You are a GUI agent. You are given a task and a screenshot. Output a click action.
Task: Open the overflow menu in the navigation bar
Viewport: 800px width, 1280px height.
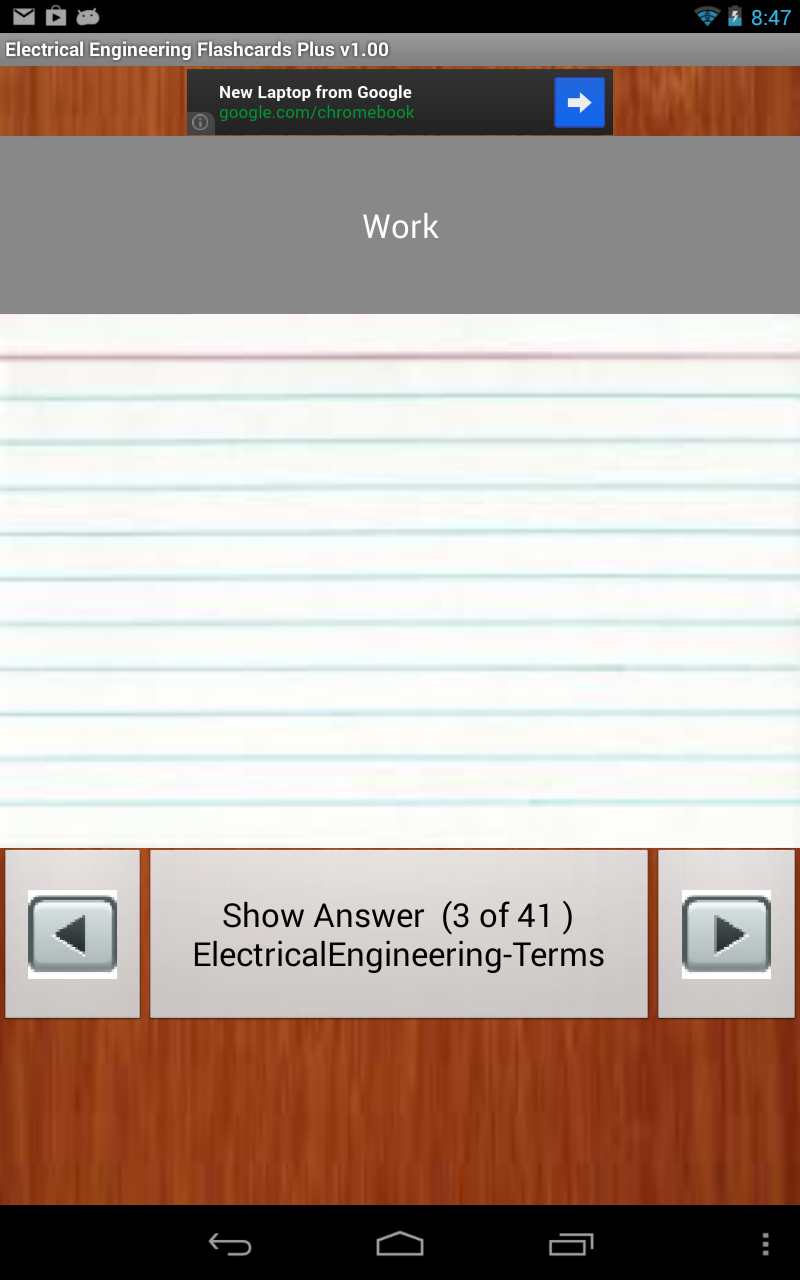[x=766, y=1245]
